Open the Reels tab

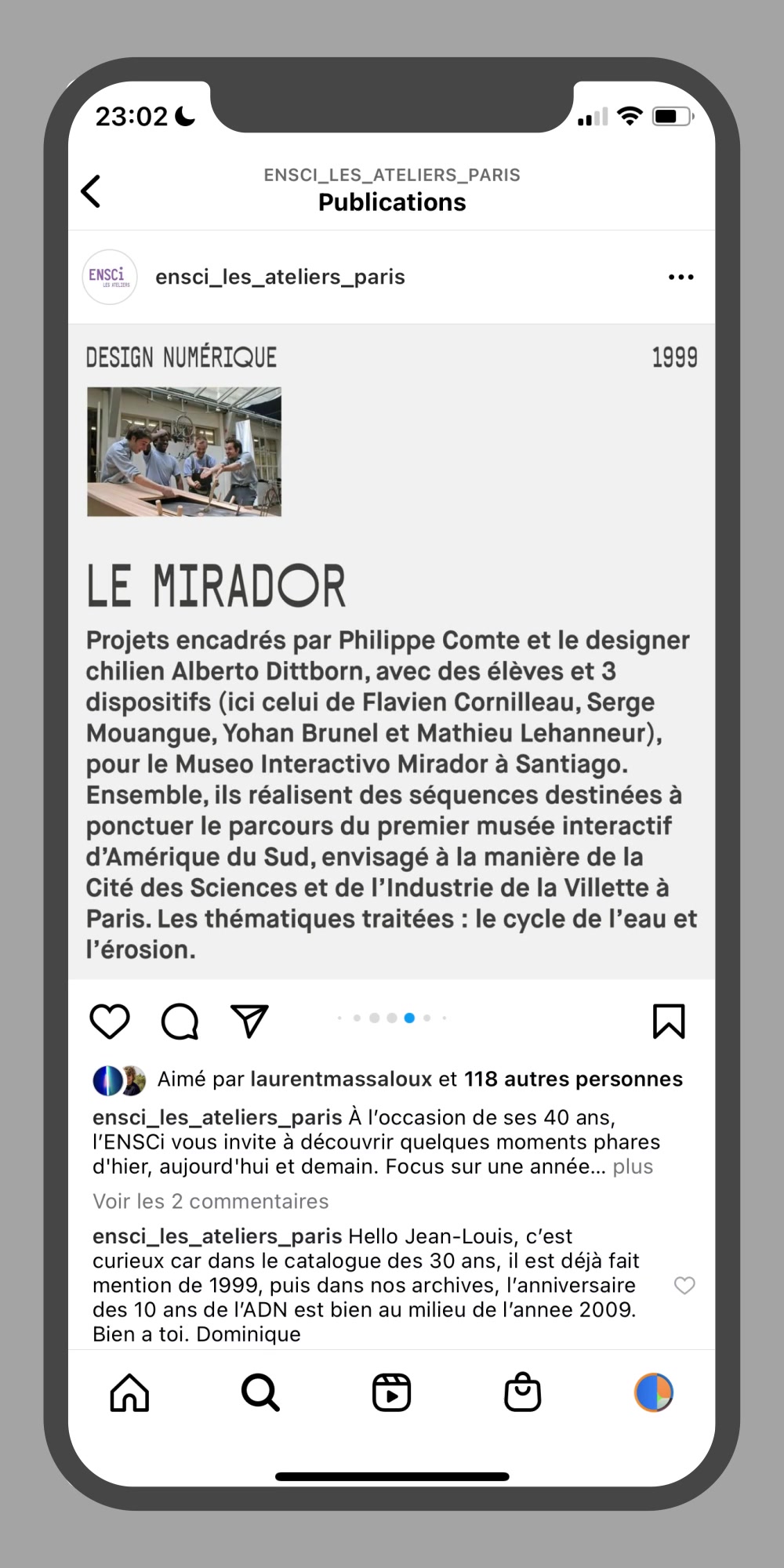[x=391, y=1392]
